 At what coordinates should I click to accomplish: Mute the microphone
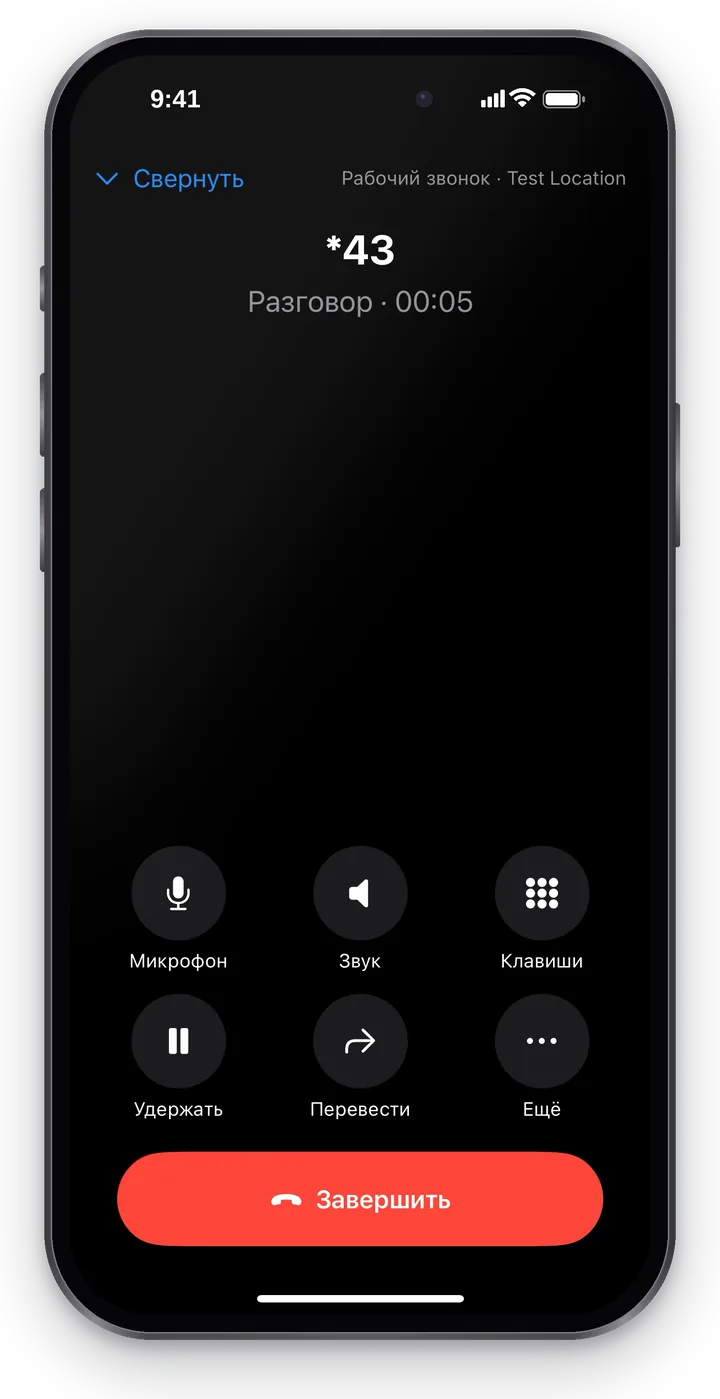(178, 893)
